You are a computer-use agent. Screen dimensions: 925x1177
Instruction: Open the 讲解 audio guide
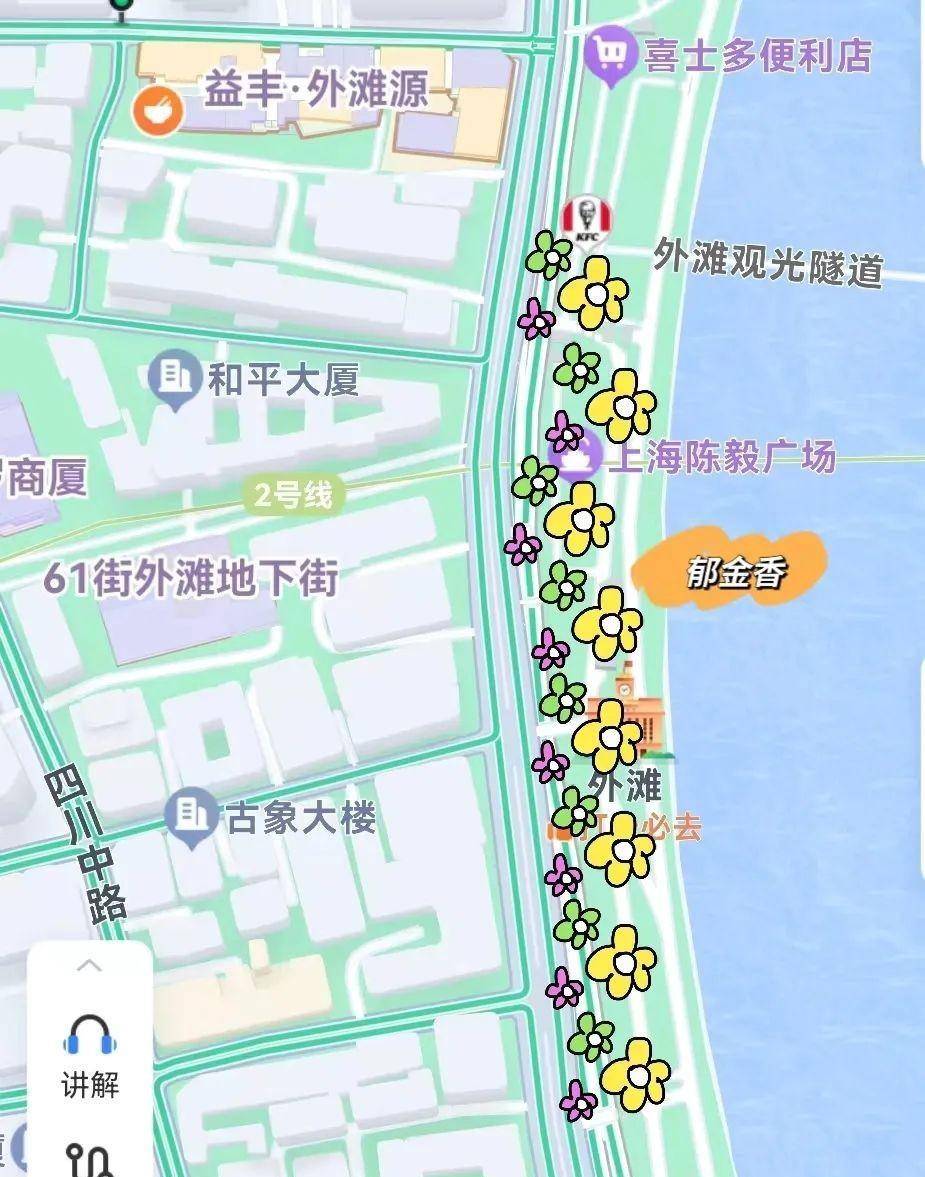pyautogui.click(x=90, y=1053)
